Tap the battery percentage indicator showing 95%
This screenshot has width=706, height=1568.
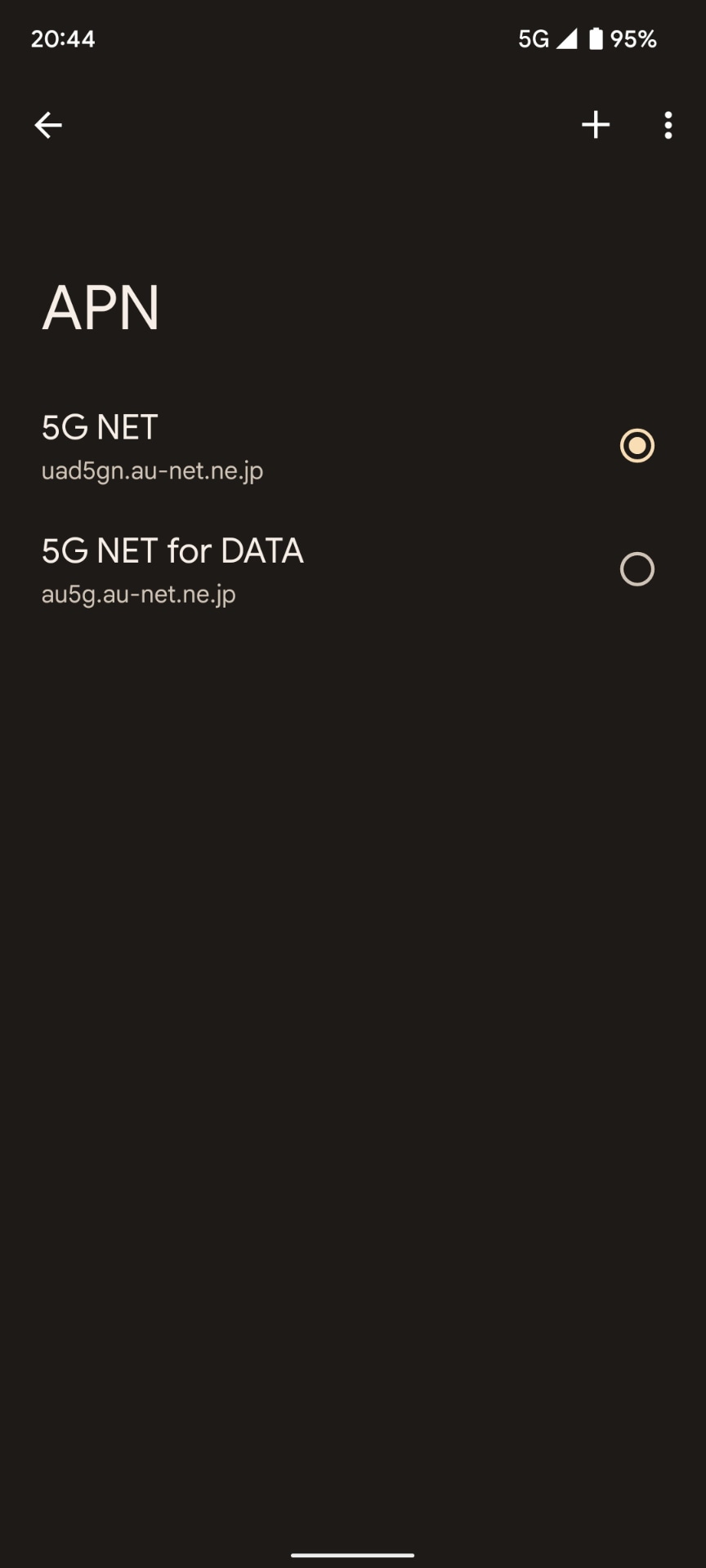633,38
